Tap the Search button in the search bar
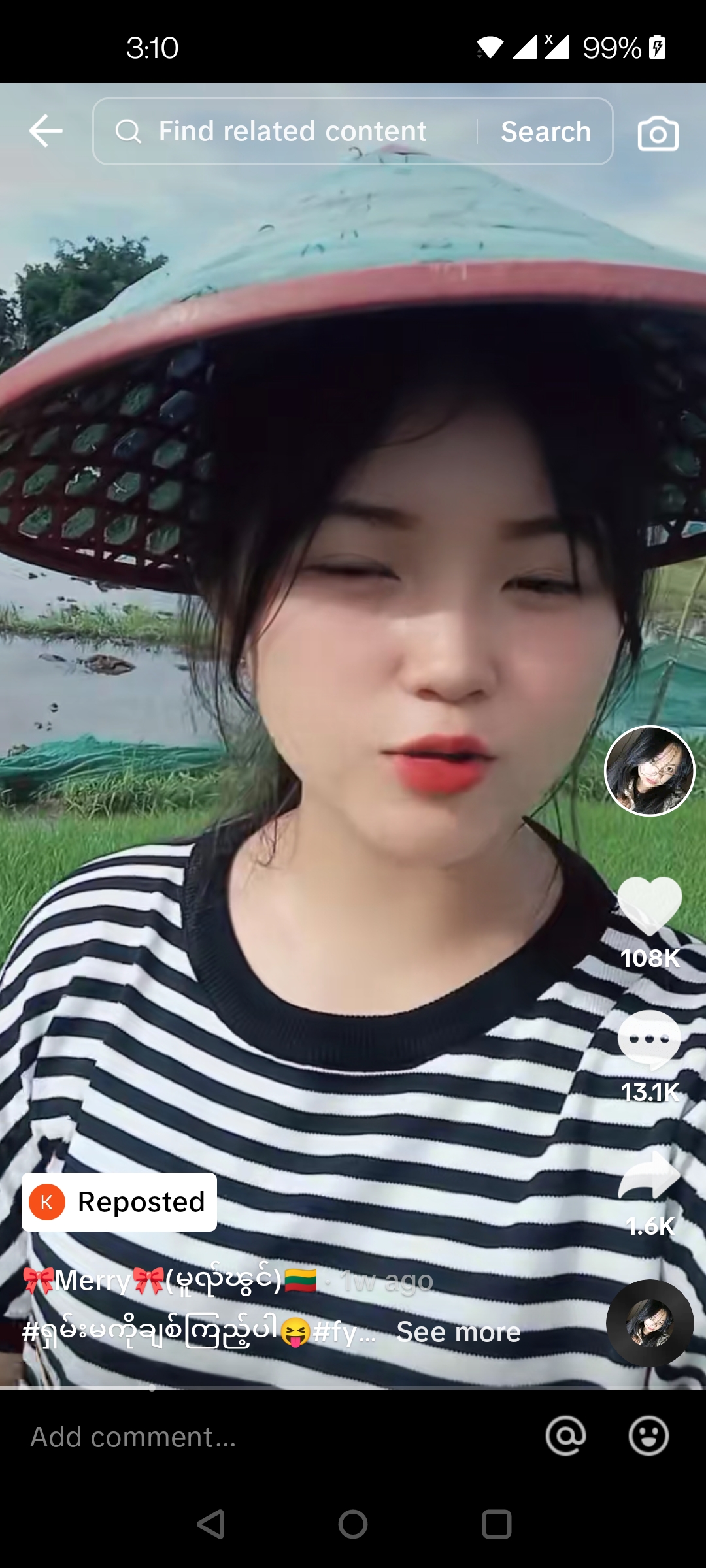Screen dimensions: 706x1568 pos(545,131)
